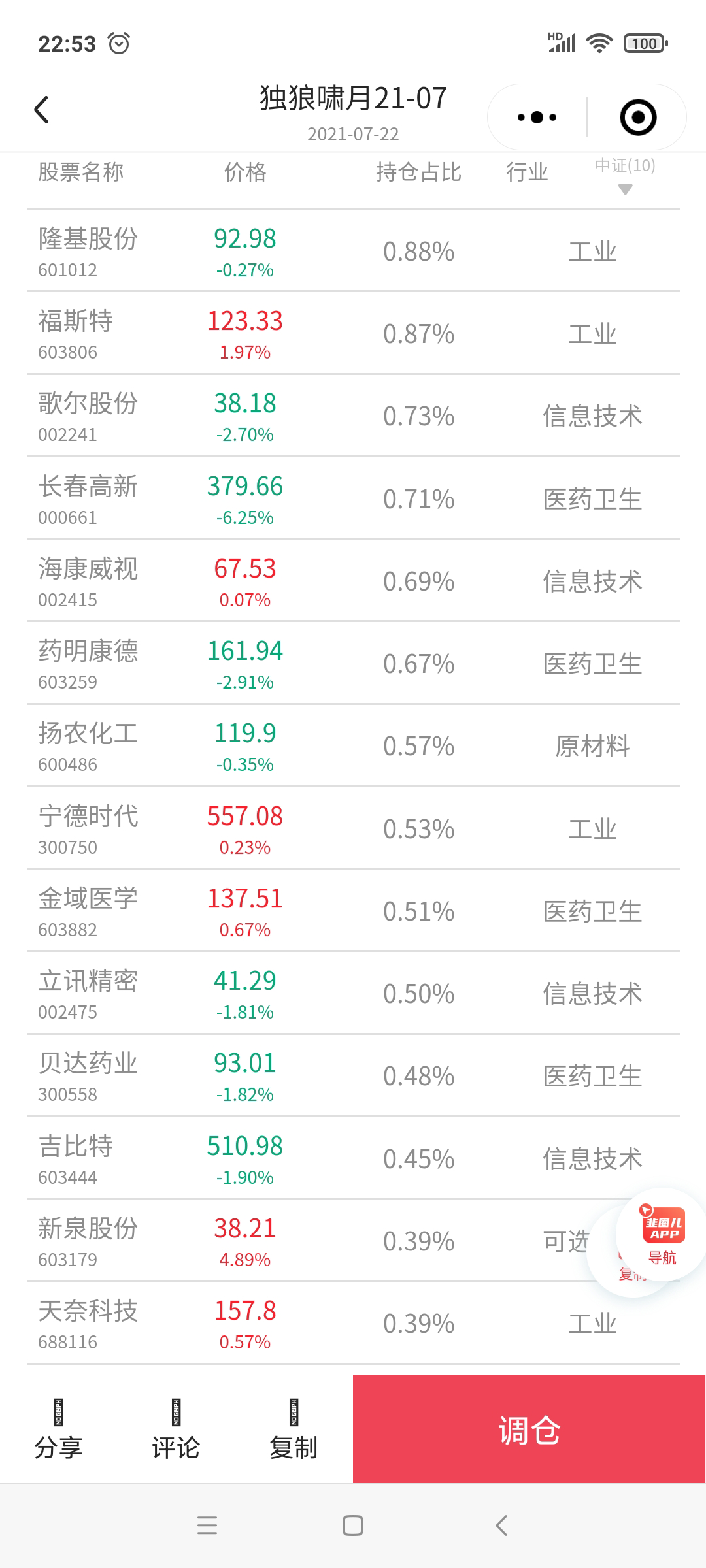This screenshot has height=1568, width=706.
Task: Open 评论 comments
Action: click(x=176, y=1430)
